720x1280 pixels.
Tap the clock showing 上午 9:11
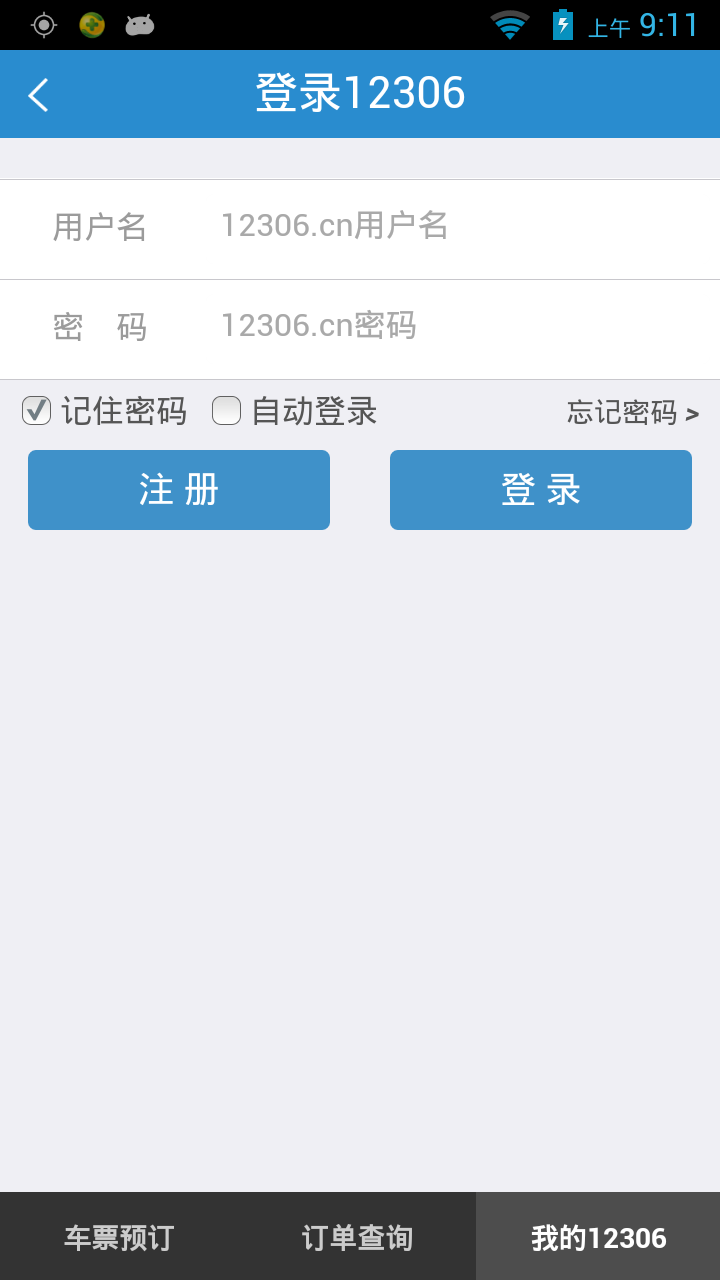[x=641, y=24]
